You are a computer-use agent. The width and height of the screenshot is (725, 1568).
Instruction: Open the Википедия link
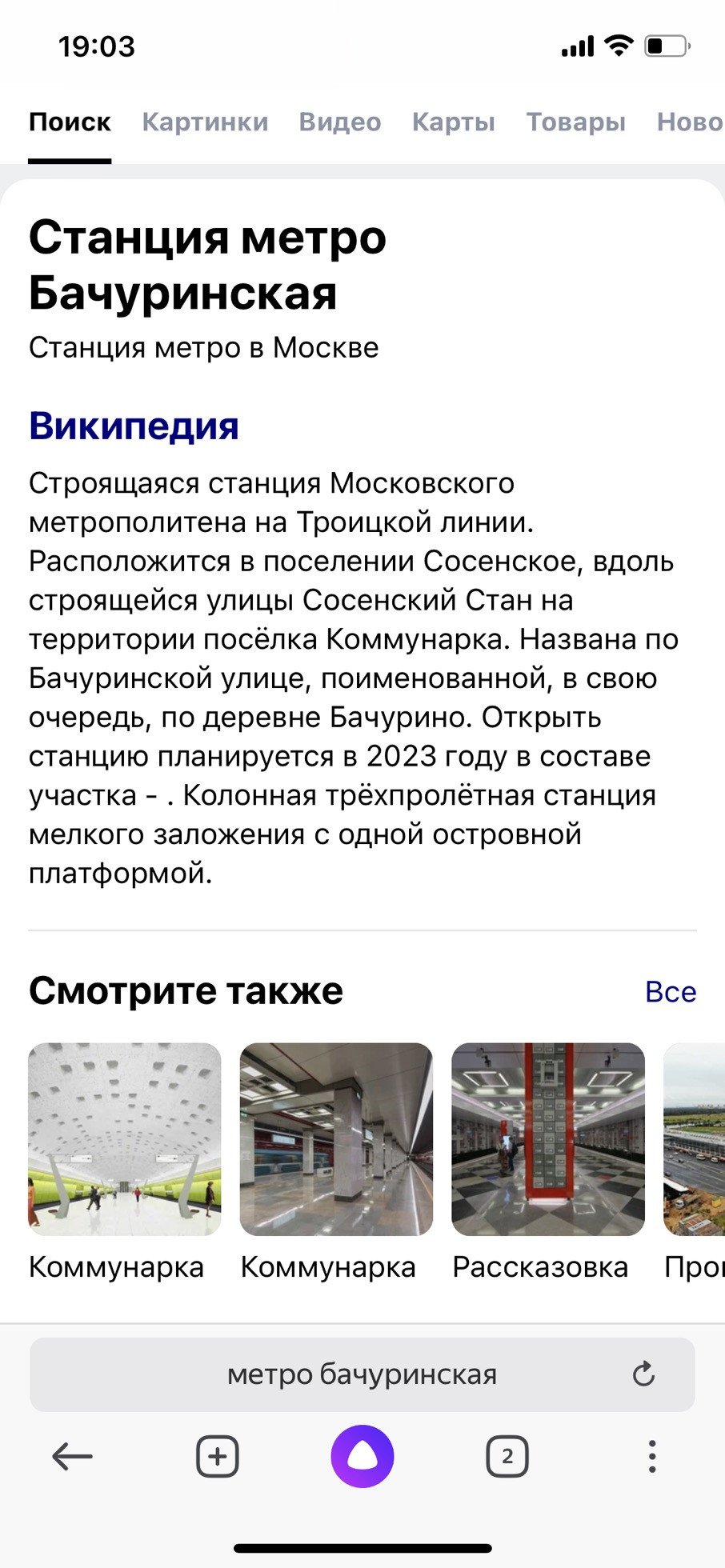(134, 426)
